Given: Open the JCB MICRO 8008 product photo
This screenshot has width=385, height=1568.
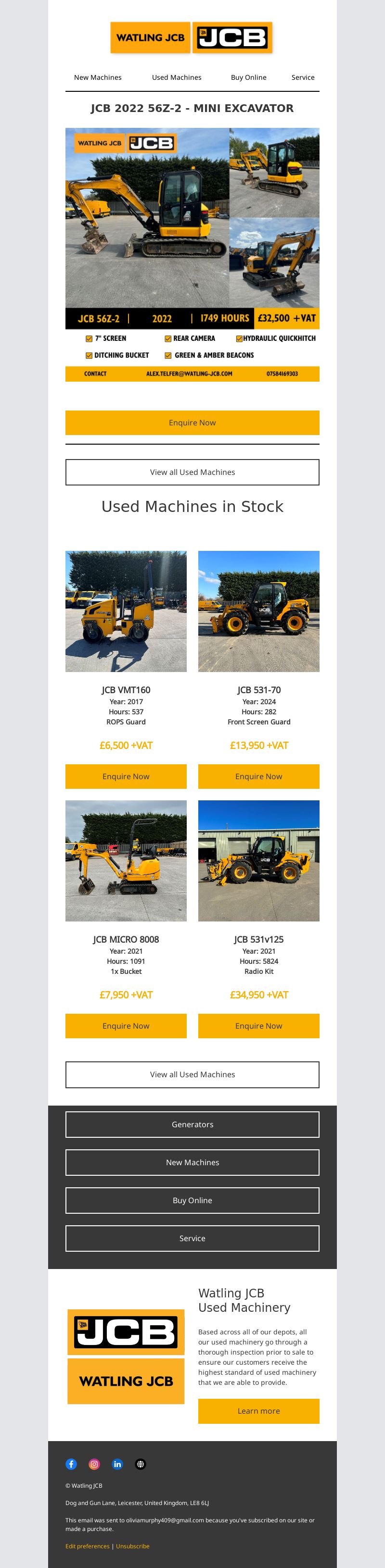Looking at the screenshot, I should (126, 860).
